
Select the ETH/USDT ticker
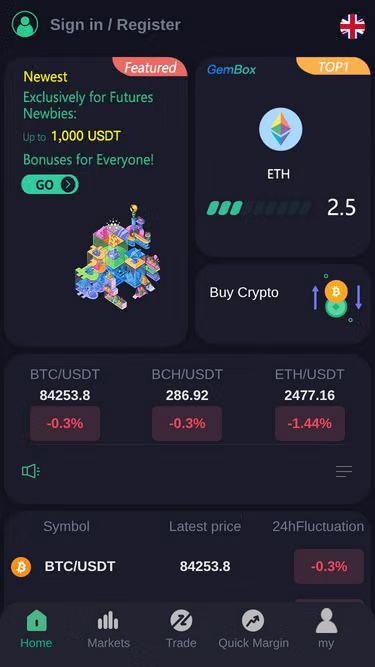310,404
